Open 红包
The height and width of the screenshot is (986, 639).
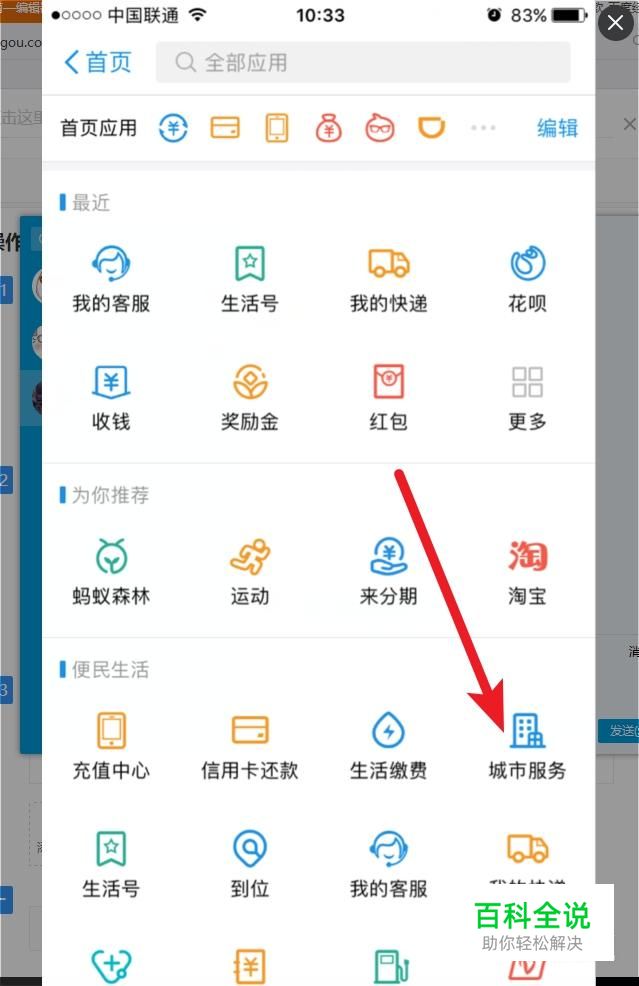[x=389, y=397]
